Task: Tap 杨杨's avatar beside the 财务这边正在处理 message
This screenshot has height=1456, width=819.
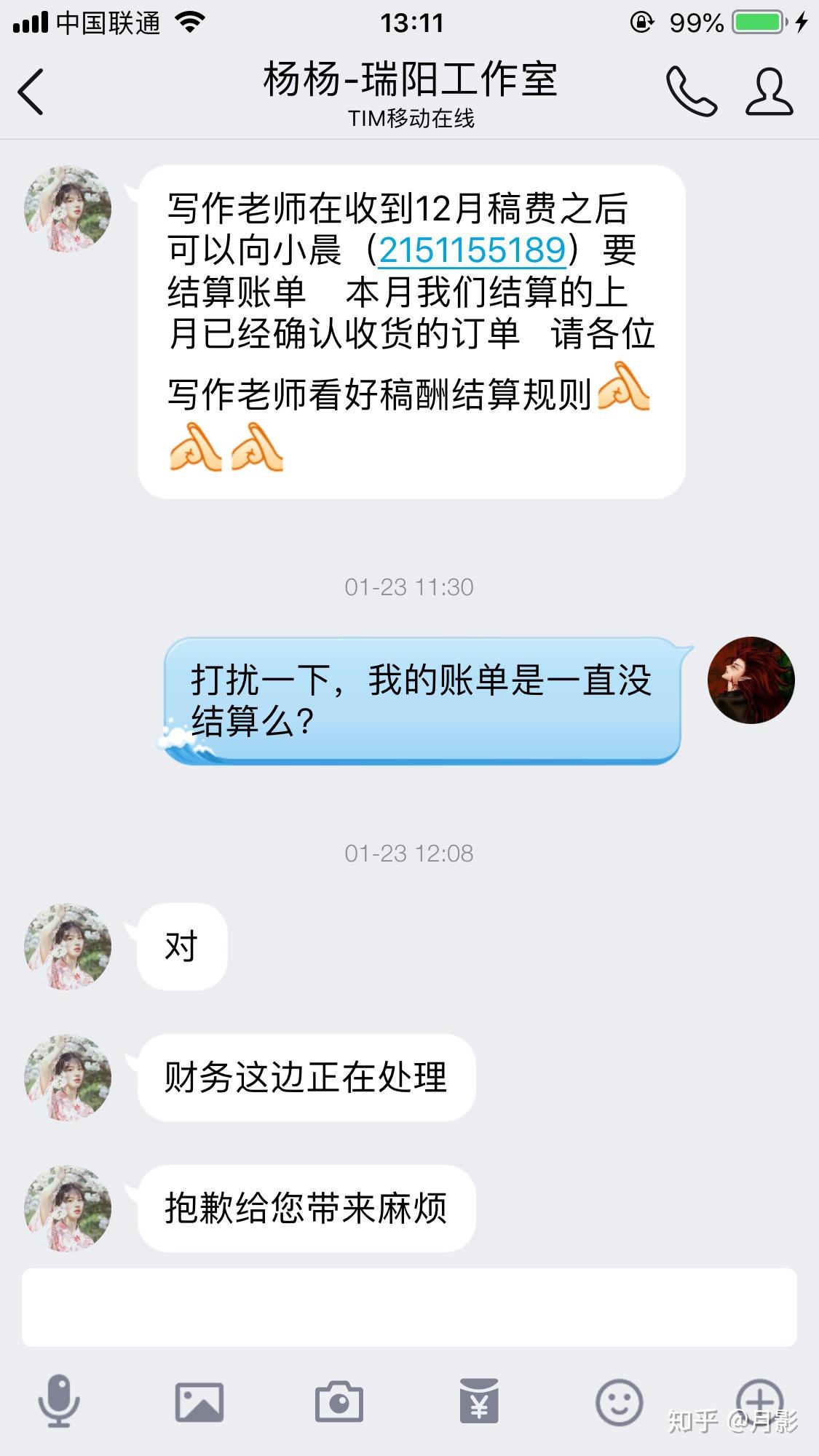Action: pyautogui.click(x=68, y=1078)
